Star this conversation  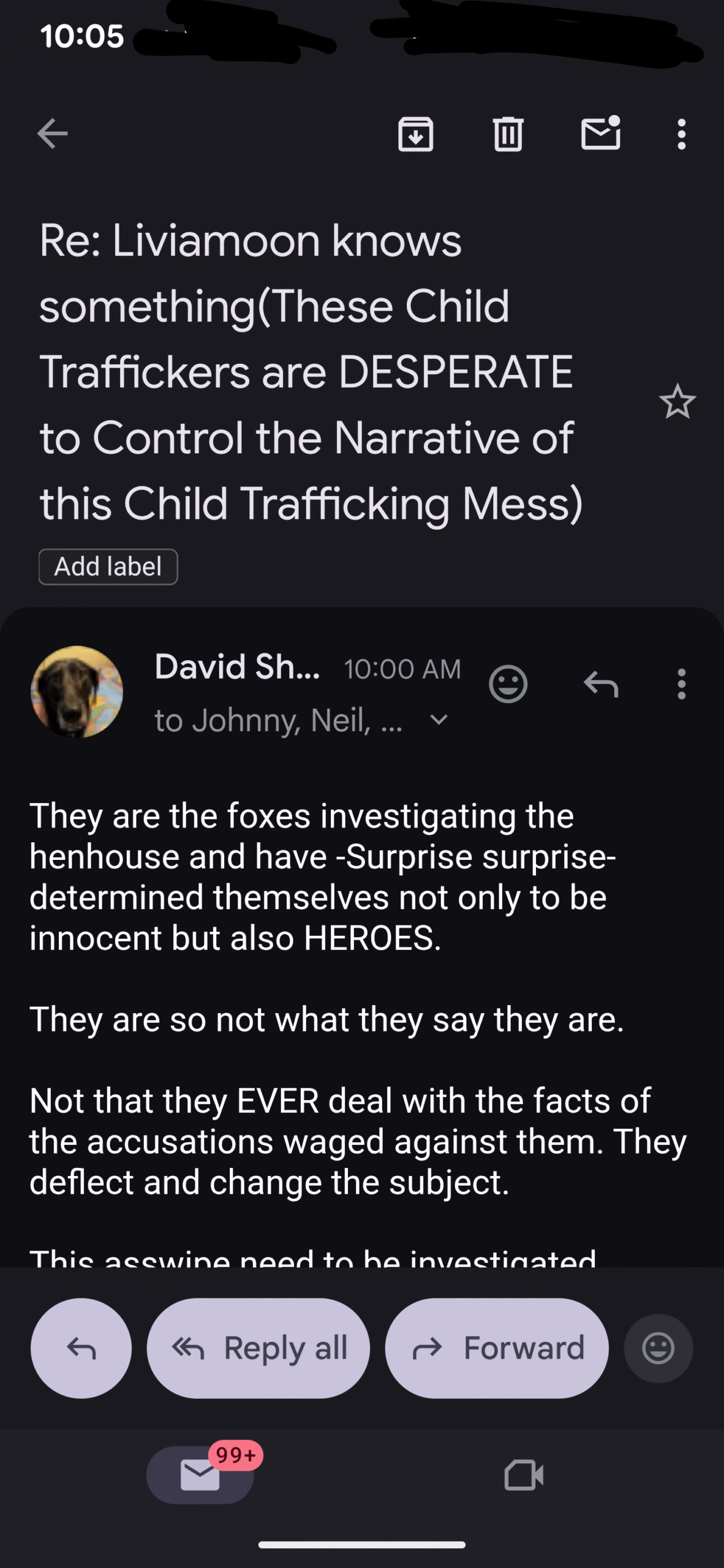coord(677,402)
